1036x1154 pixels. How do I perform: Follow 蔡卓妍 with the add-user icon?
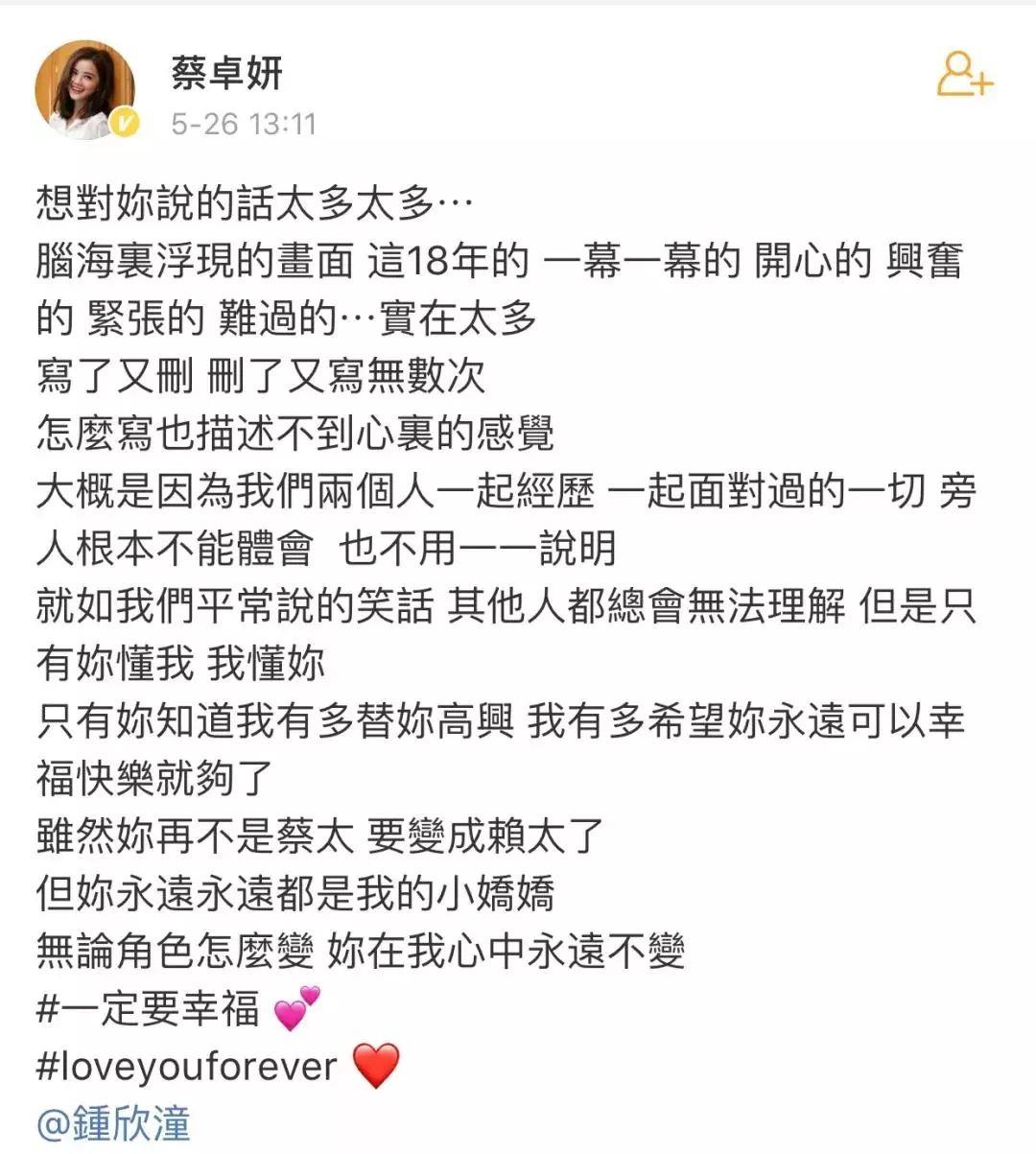[x=963, y=75]
